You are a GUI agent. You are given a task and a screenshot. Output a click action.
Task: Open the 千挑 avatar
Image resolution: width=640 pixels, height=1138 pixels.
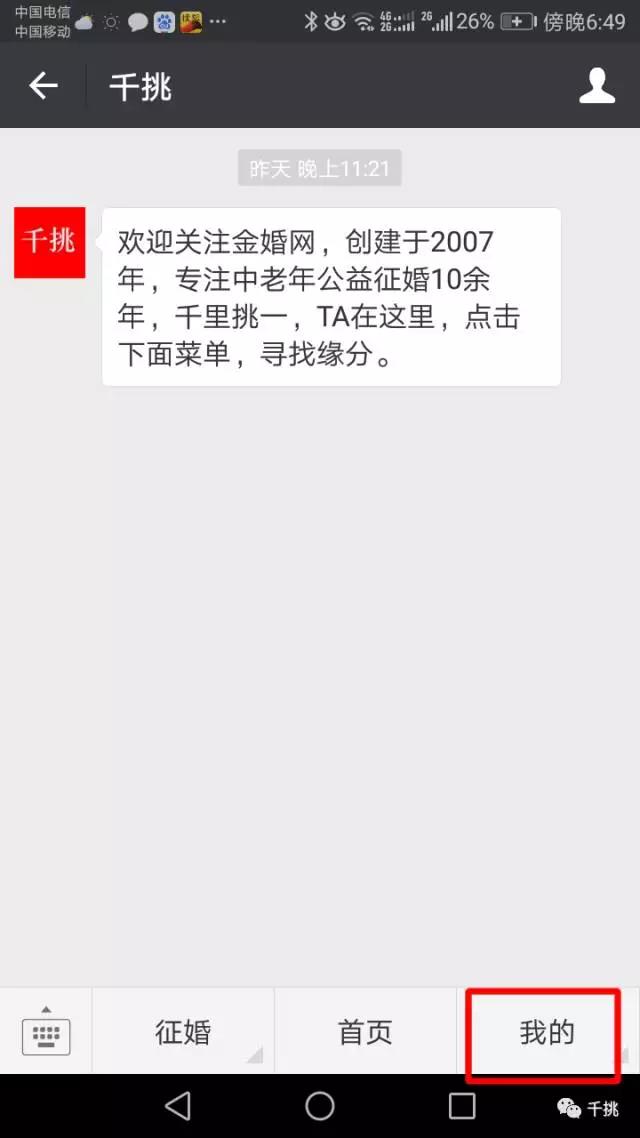(x=49, y=242)
